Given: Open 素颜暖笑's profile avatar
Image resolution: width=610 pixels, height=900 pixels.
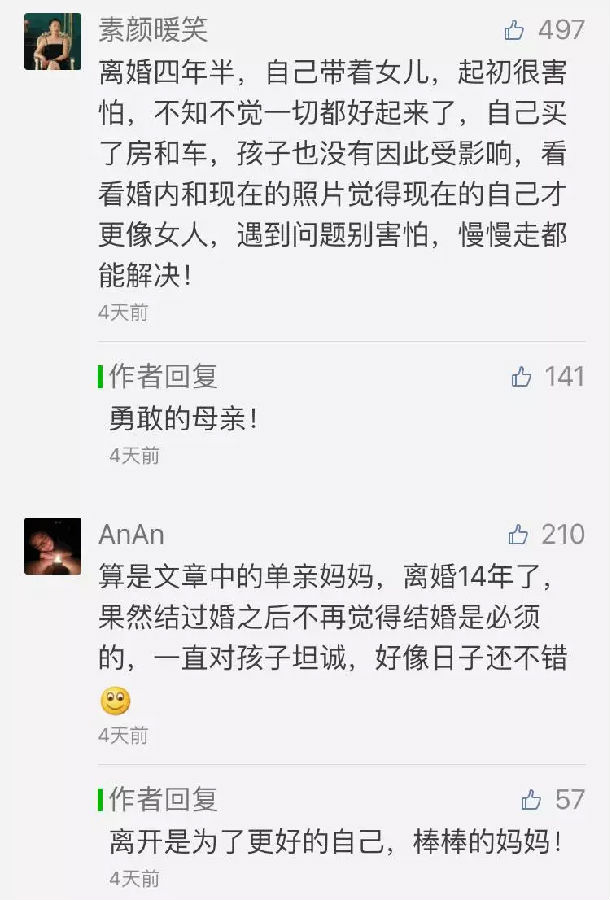Looking at the screenshot, I should [x=52, y=41].
